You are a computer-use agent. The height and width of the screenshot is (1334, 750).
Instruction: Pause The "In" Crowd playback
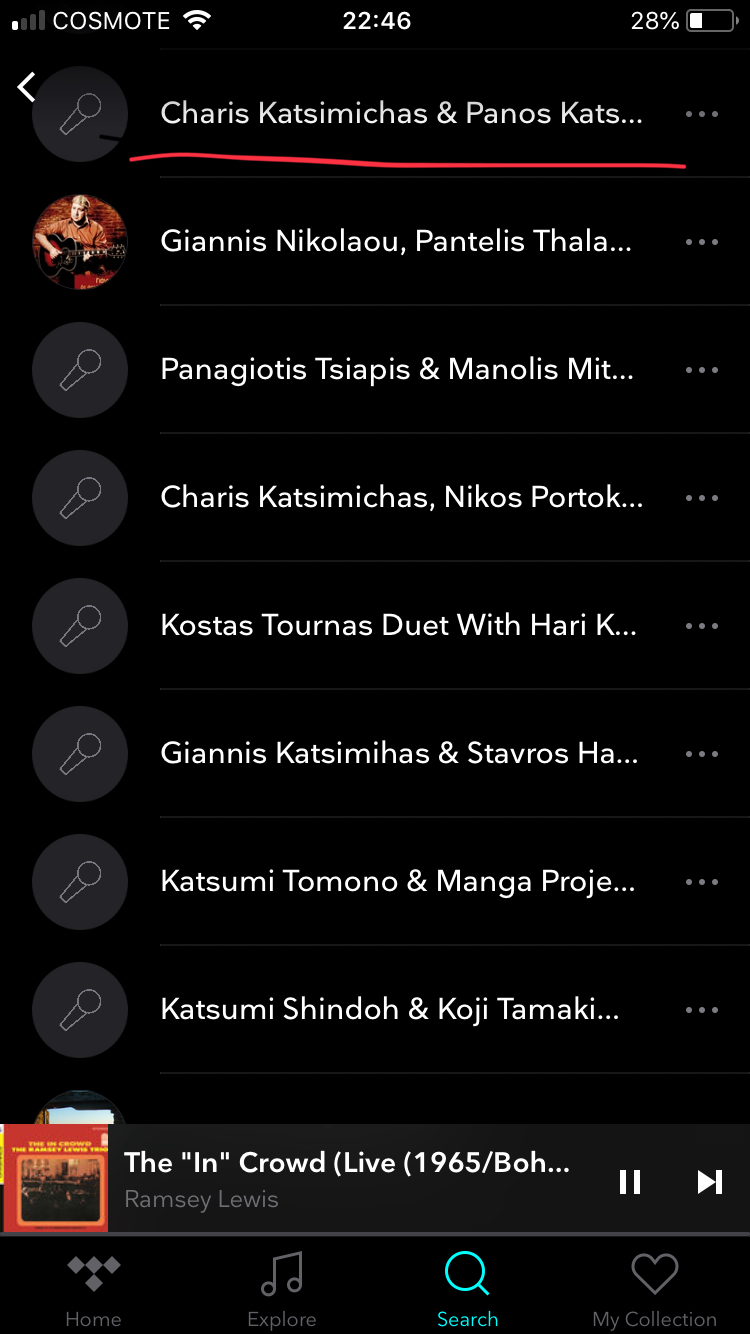click(629, 1182)
